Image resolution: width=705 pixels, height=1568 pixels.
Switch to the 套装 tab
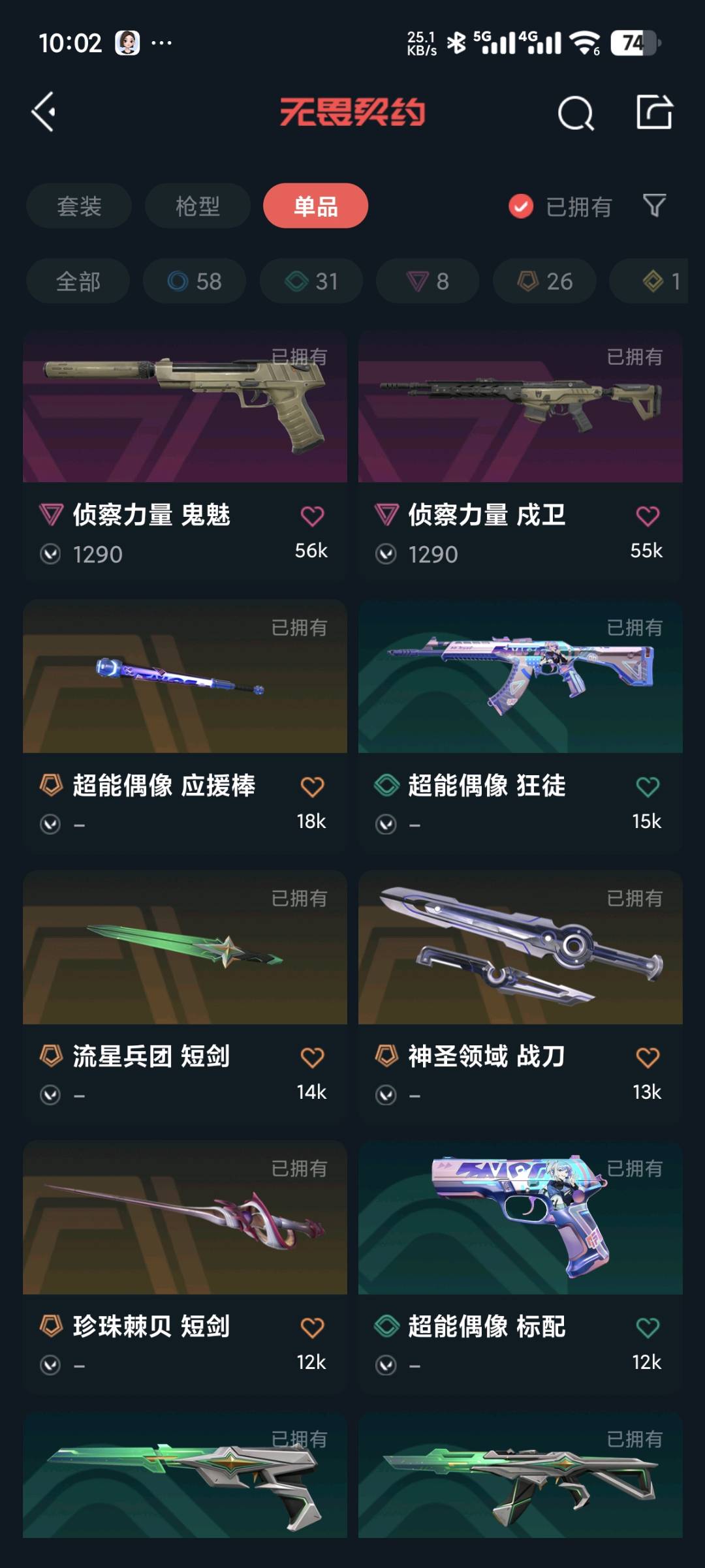(x=79, y=206)
